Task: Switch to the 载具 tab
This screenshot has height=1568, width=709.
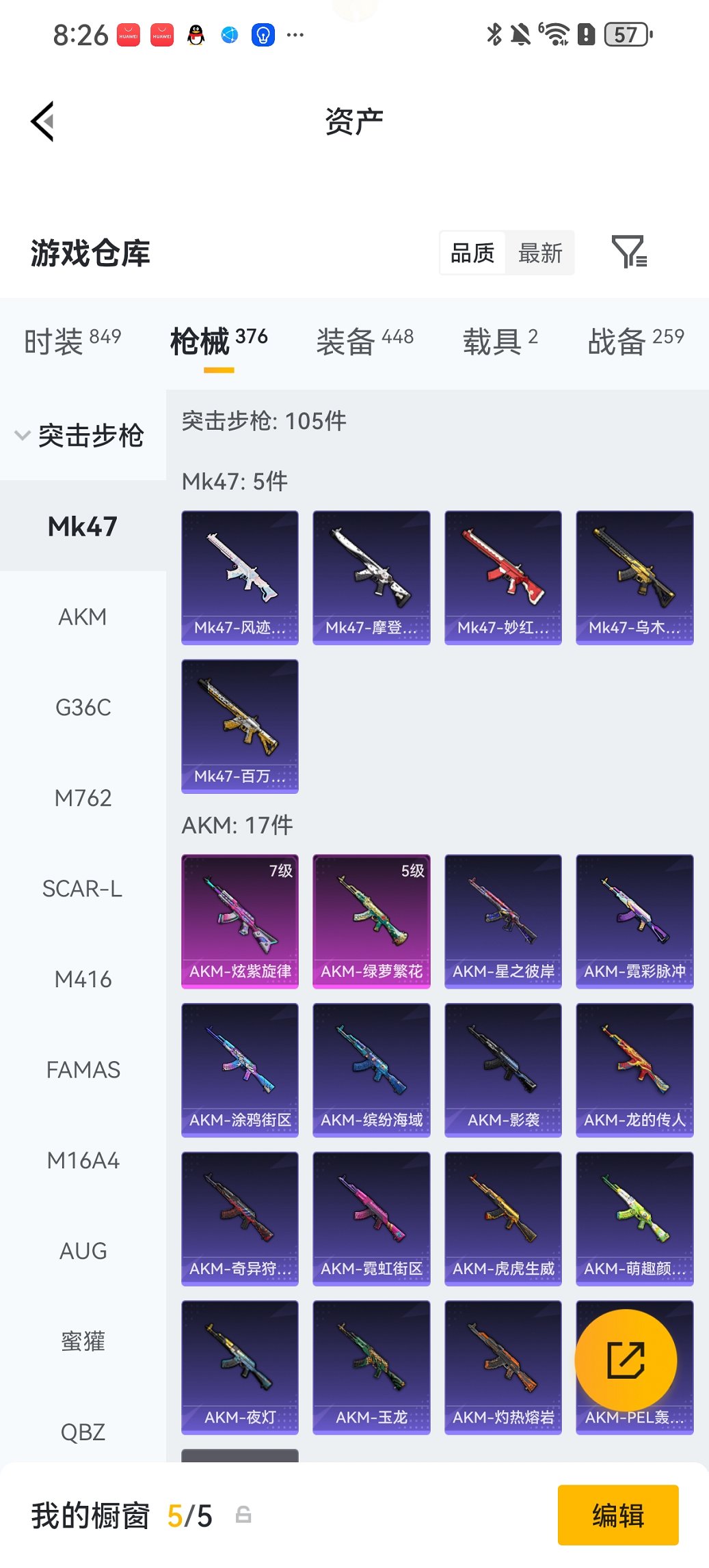Action: tap(500, 340)
